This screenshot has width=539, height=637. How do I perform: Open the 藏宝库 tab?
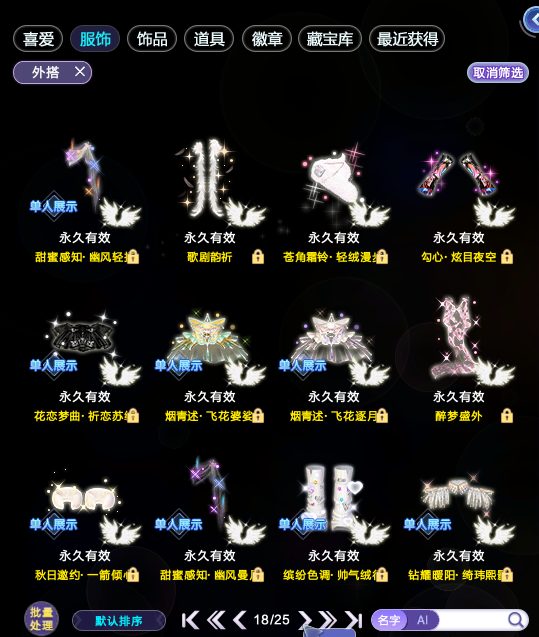coord(329,39)
